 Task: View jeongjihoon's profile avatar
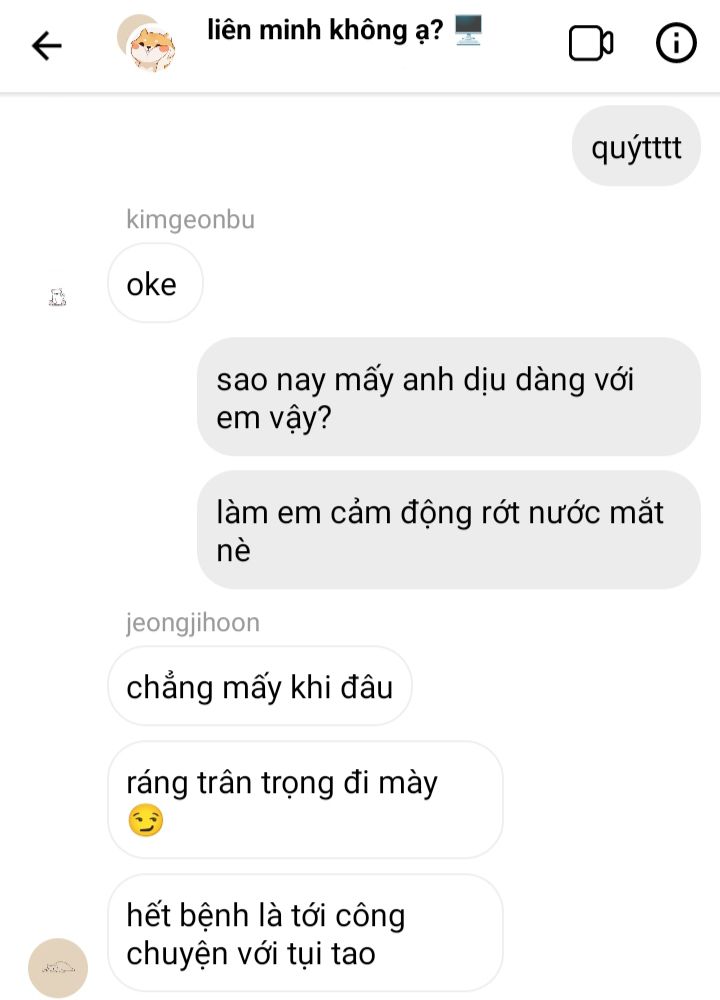pos(58,967)
